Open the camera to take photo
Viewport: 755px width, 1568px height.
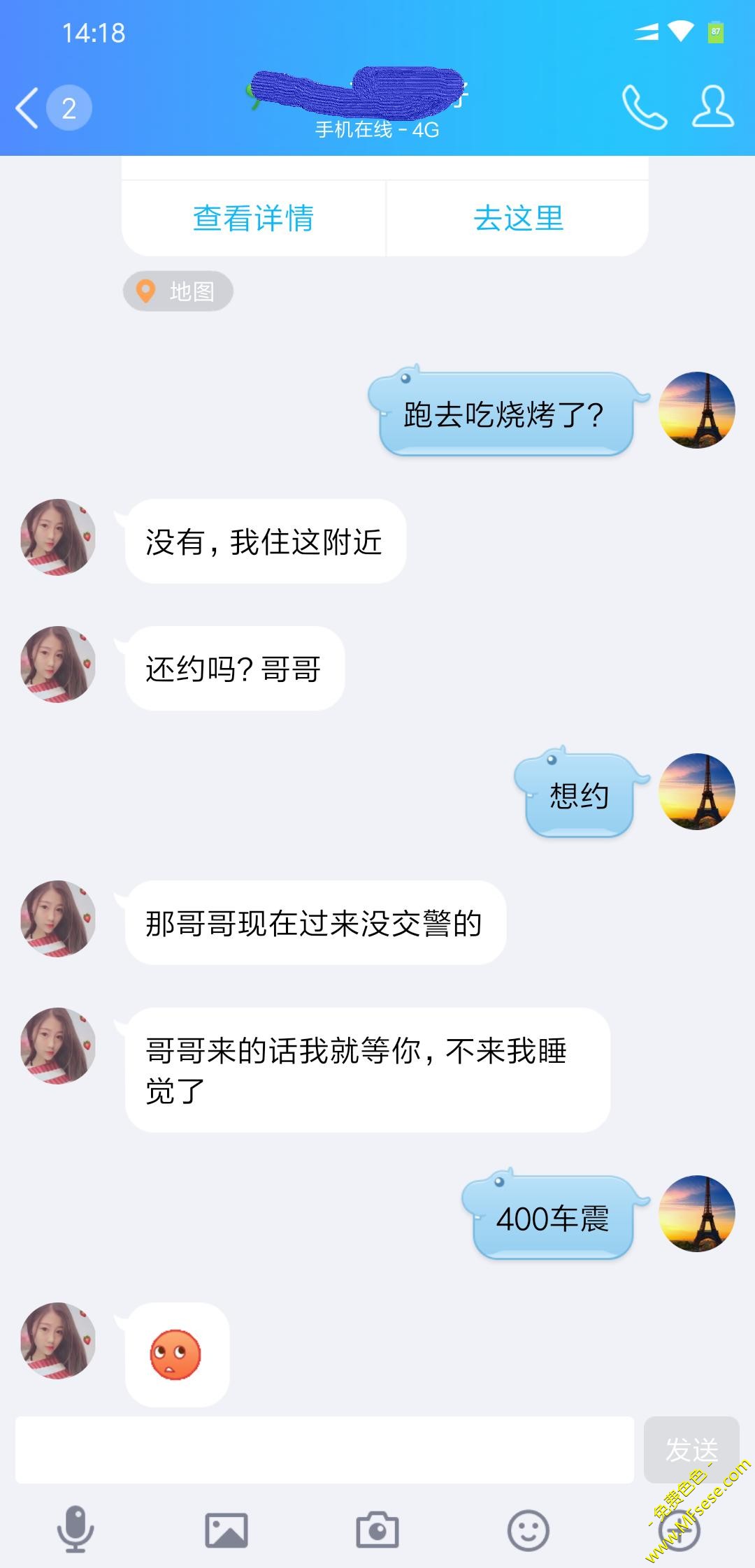(x=377, y=1530)
